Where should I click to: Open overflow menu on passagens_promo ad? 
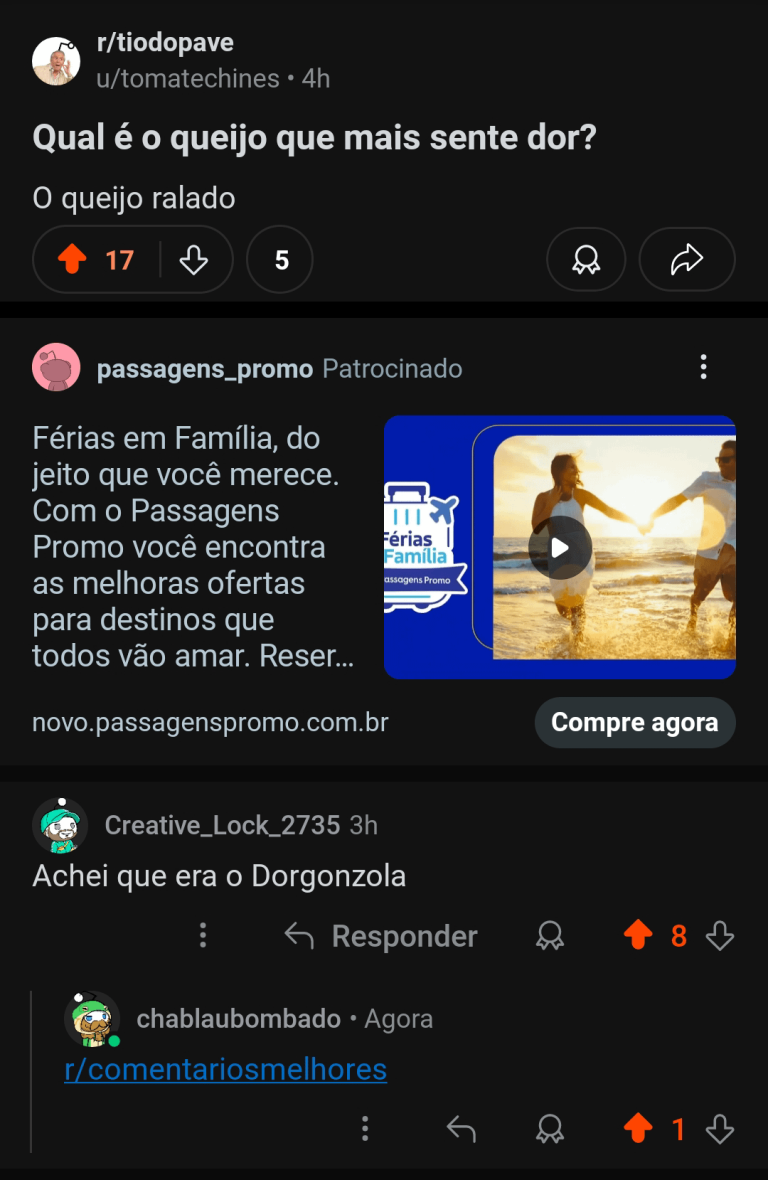click(x=703, y=367)
